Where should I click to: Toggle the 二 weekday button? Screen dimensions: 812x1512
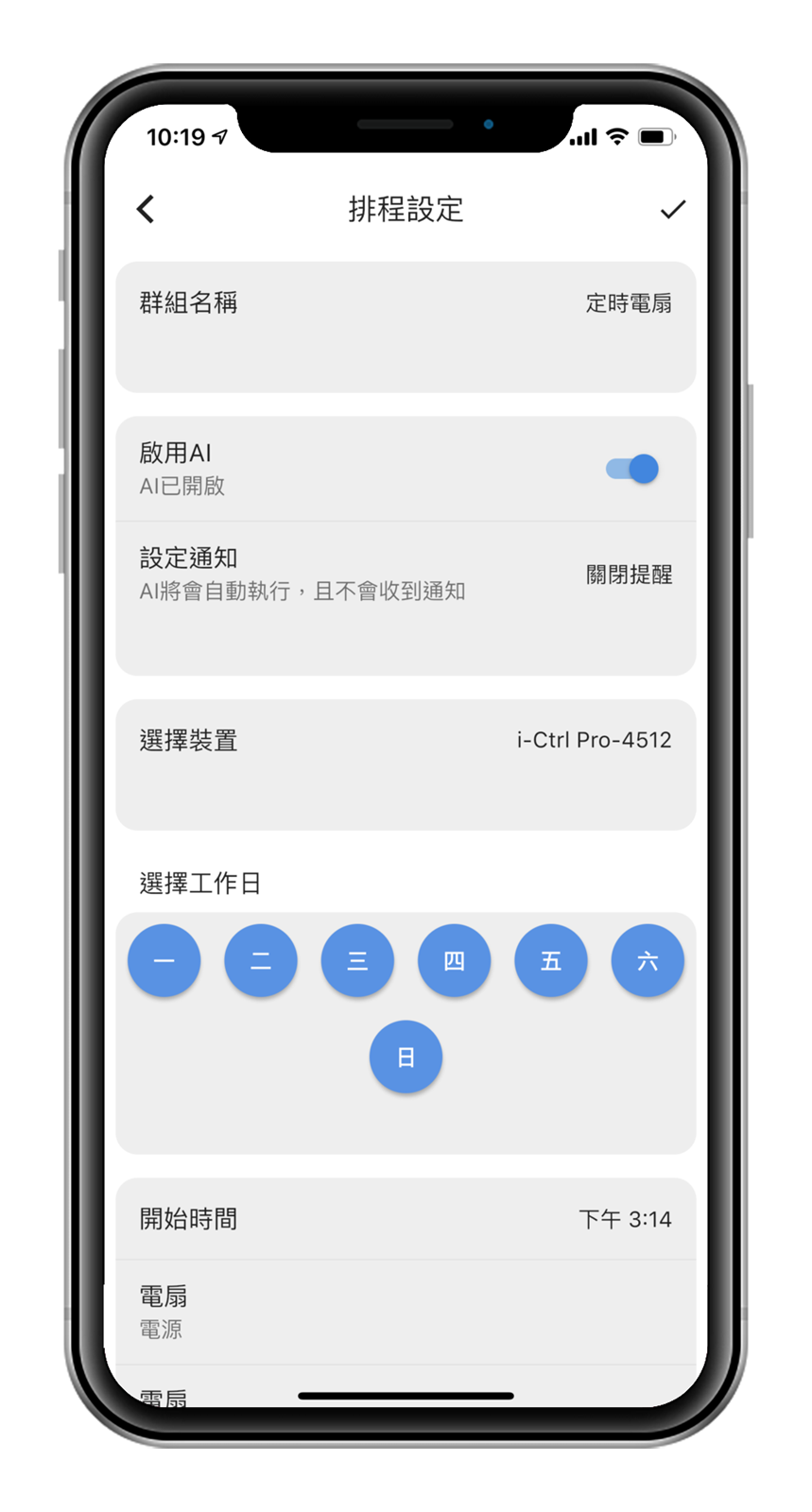pos(261,961)
